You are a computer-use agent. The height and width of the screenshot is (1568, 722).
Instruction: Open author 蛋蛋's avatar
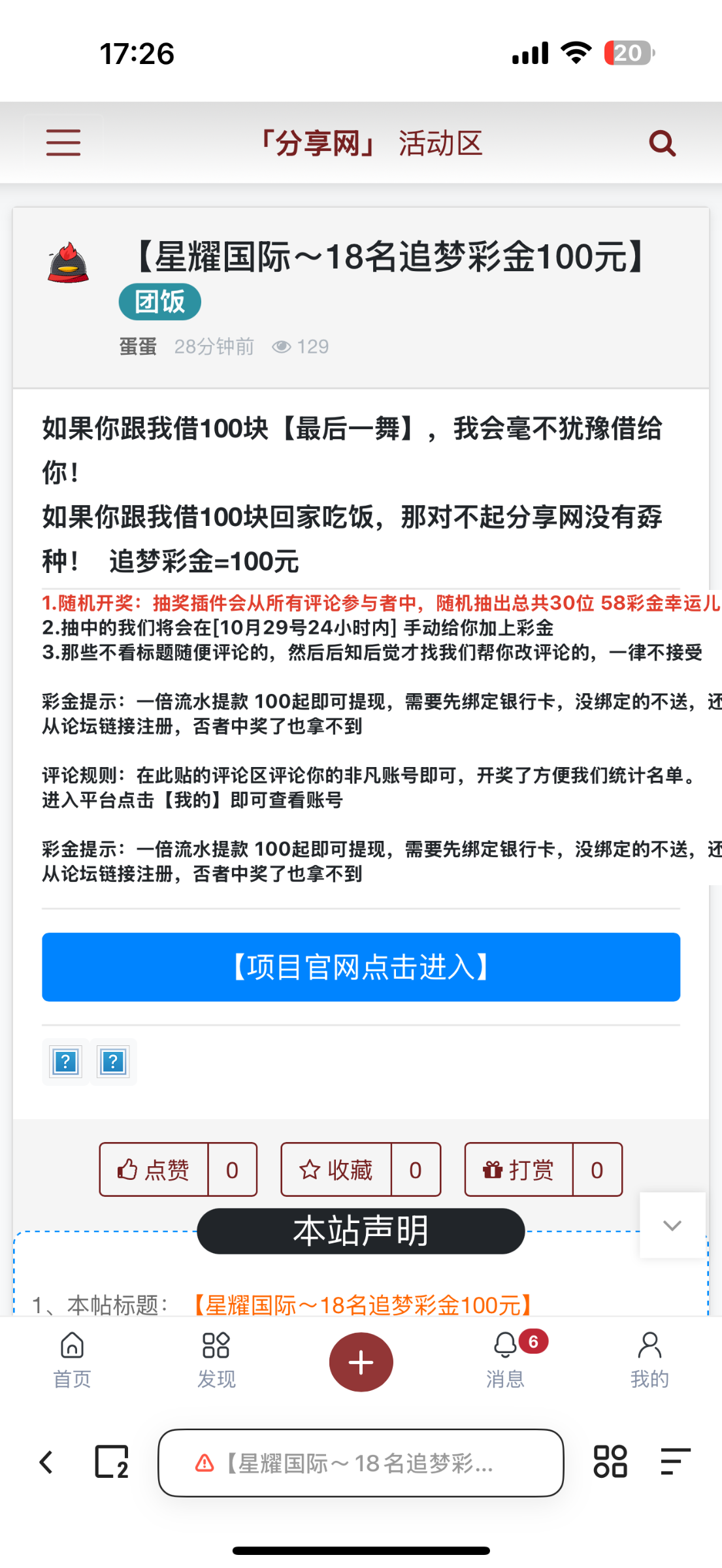[68, 263]
